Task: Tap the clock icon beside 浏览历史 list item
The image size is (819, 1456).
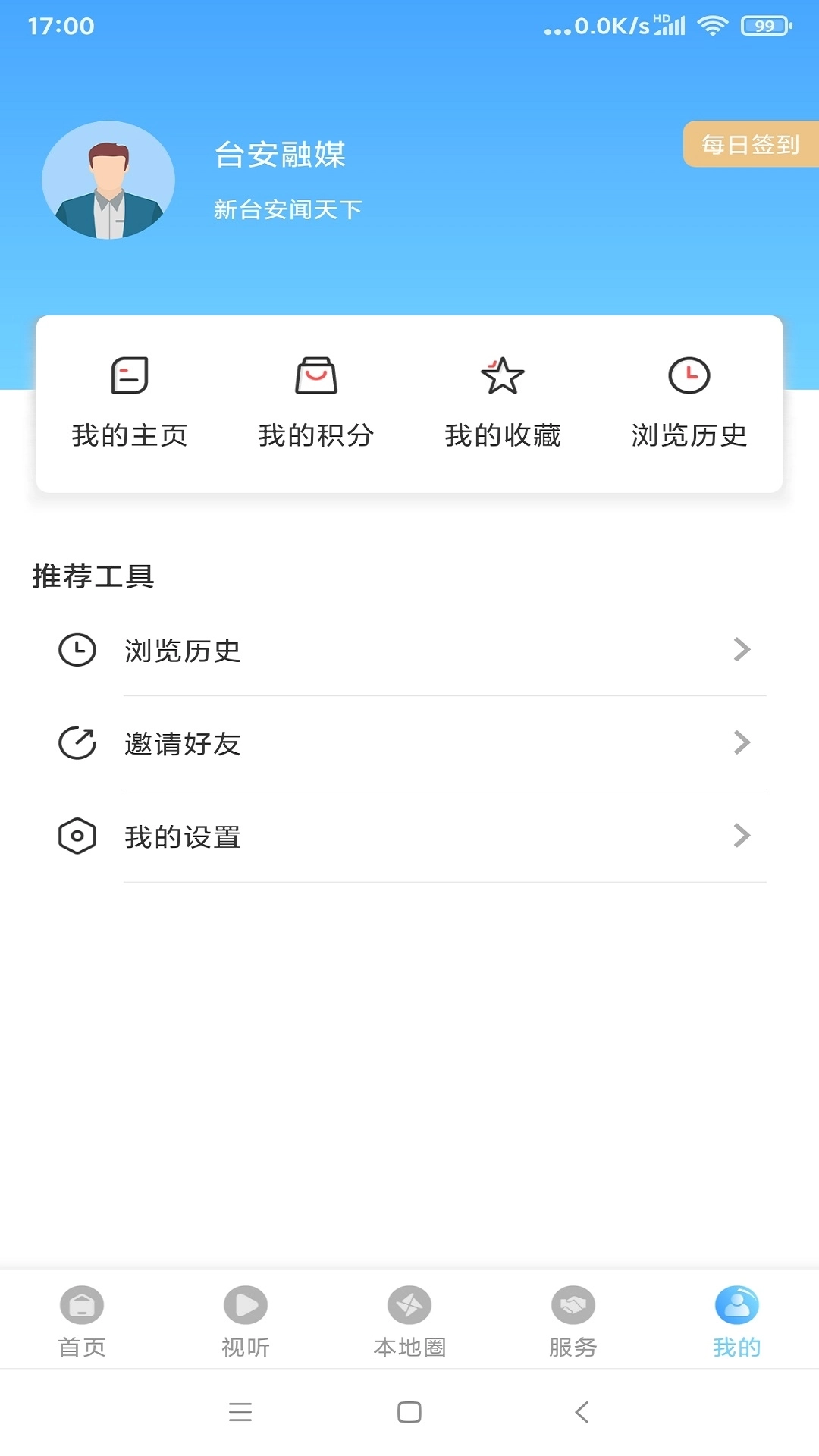Action: (77, 650)
